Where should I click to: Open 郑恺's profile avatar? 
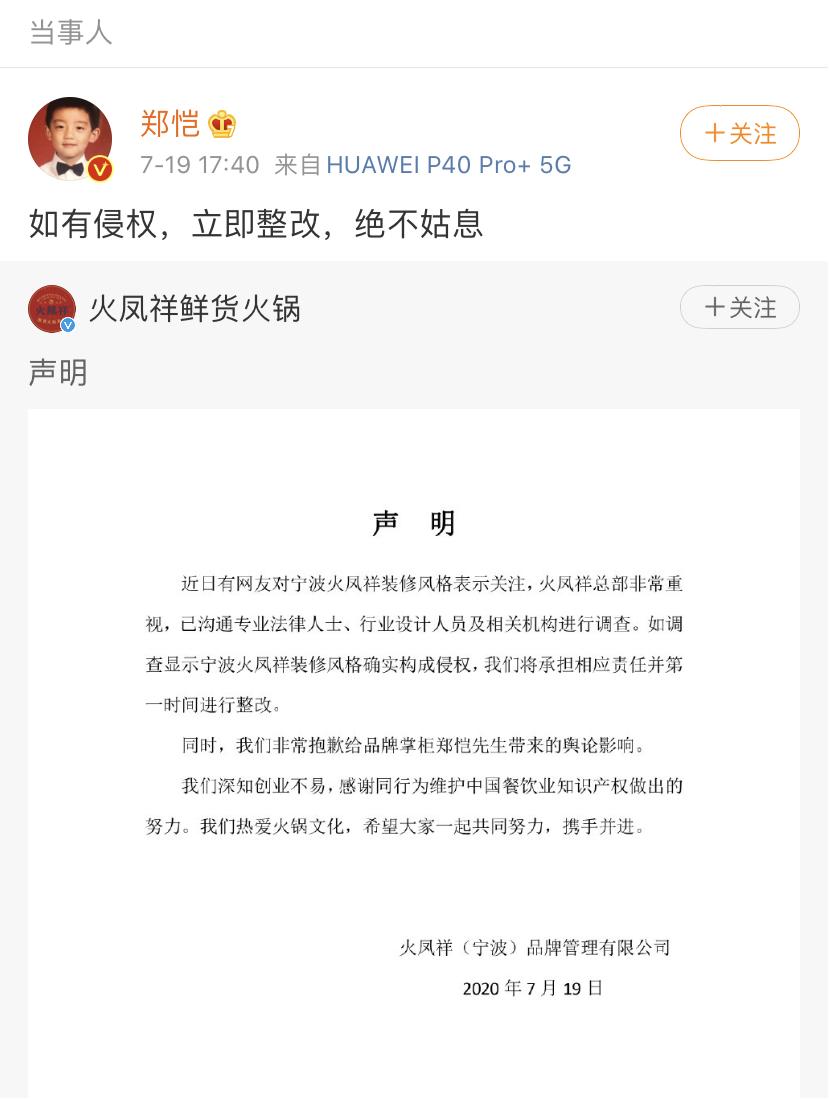(x=69, y=139)
